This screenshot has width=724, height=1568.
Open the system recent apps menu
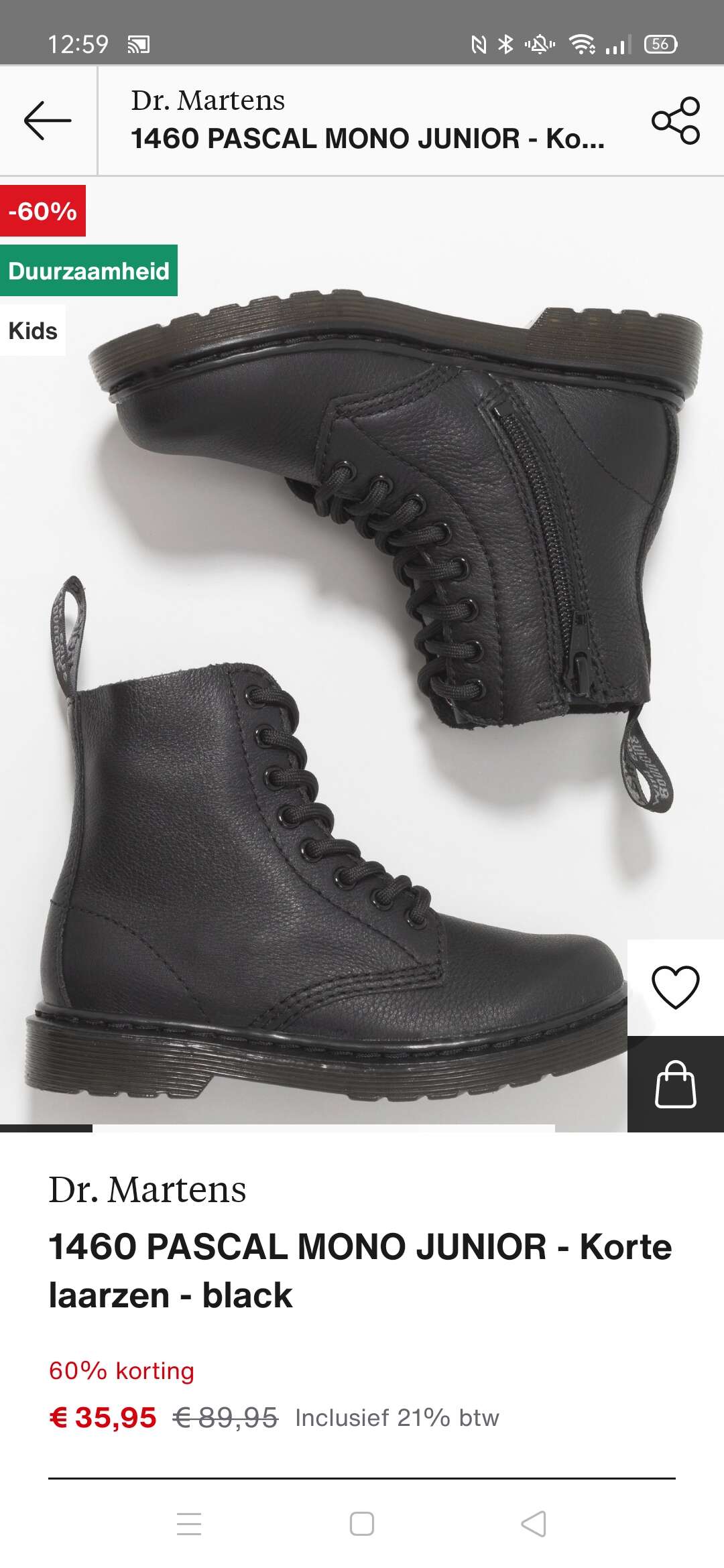pyautogui.click(x=189, y=1523)
